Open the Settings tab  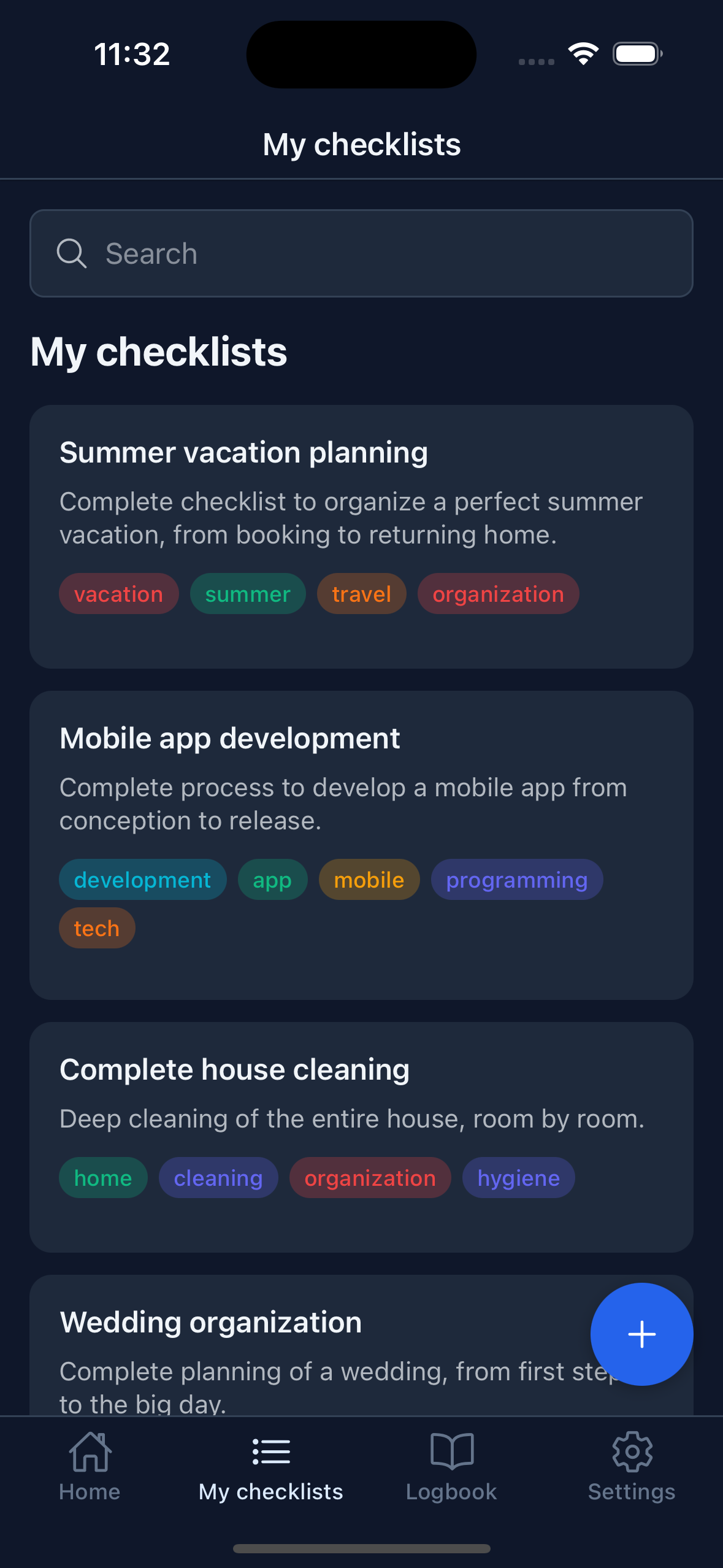tap(632, 1466)
